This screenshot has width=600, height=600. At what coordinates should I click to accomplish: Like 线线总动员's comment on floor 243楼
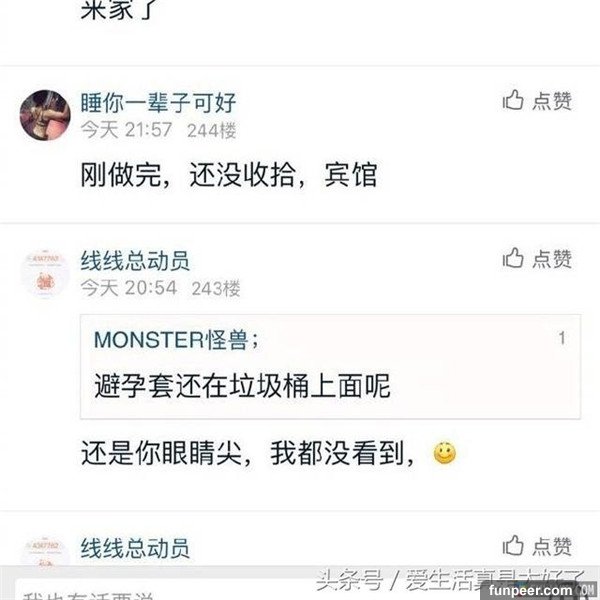click(537, 259)
